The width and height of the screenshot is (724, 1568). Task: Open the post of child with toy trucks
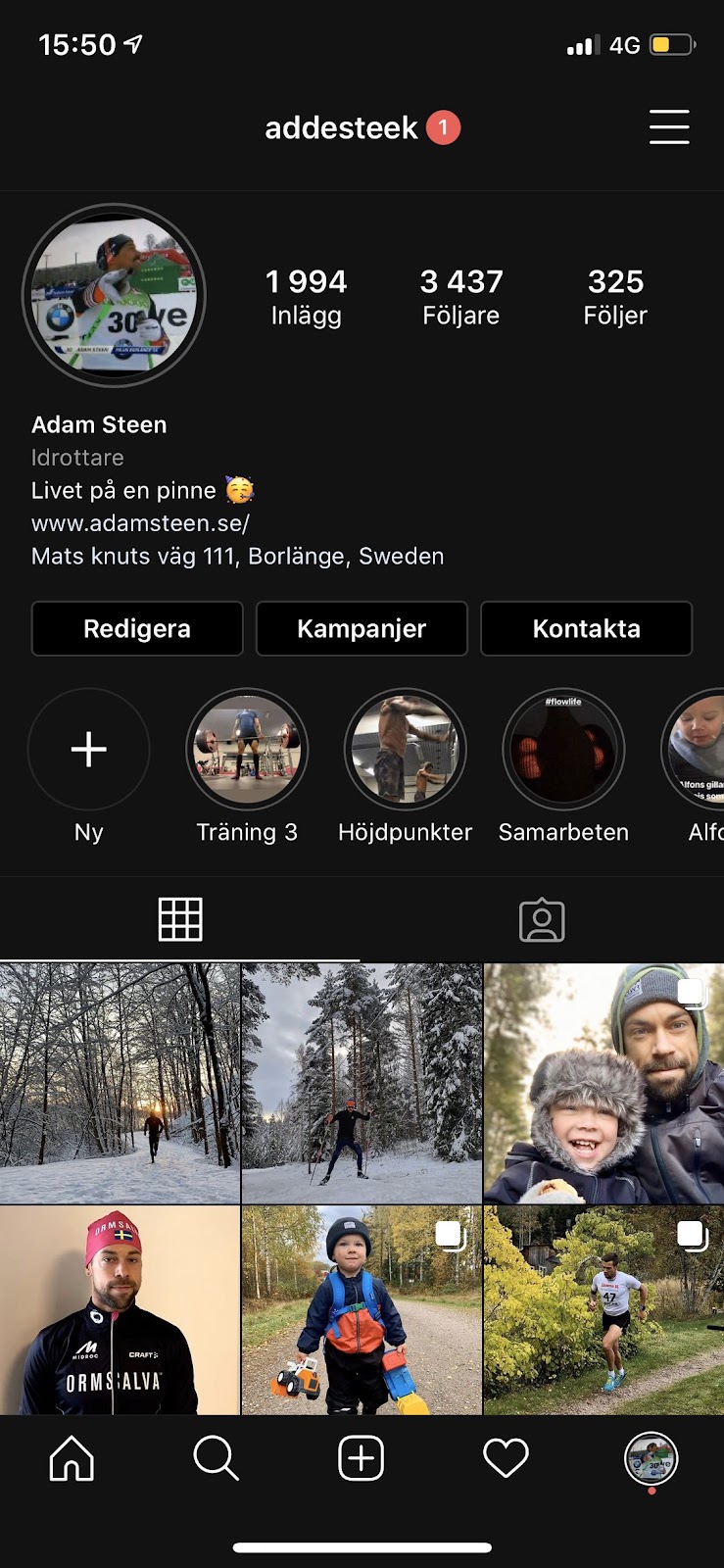[362, 1310]
